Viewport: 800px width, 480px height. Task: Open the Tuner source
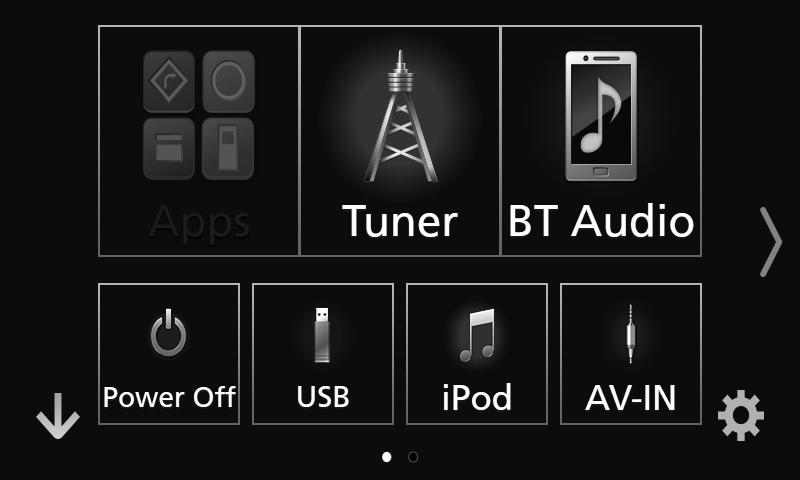[400, 141]
